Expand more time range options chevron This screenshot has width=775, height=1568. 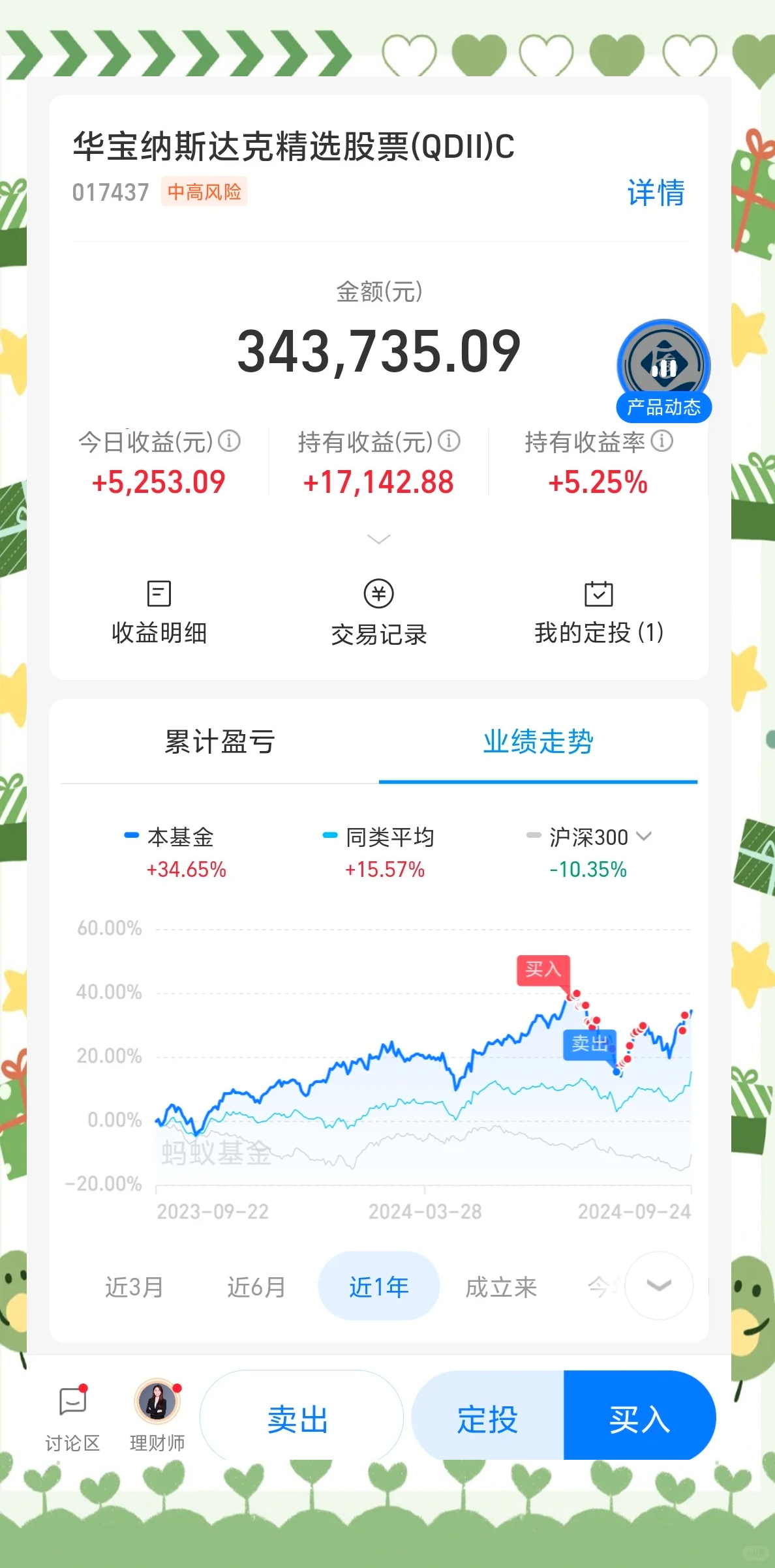658,1286
